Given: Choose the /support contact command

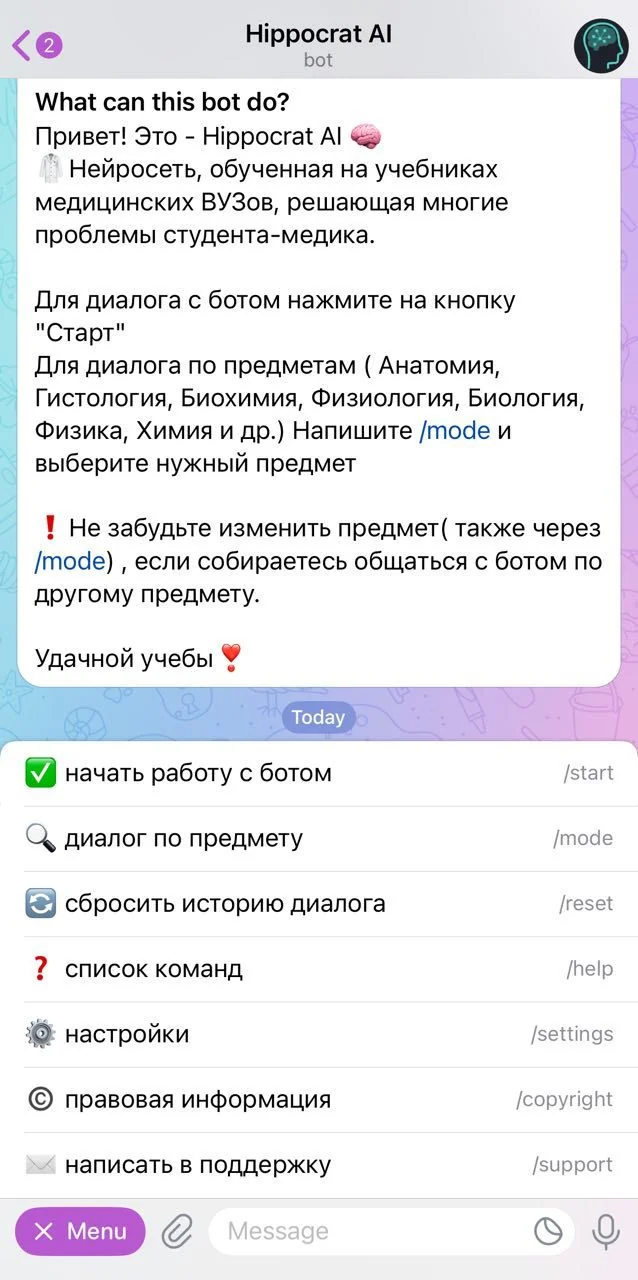Looking at the screenshot, I should [319, 1164].
